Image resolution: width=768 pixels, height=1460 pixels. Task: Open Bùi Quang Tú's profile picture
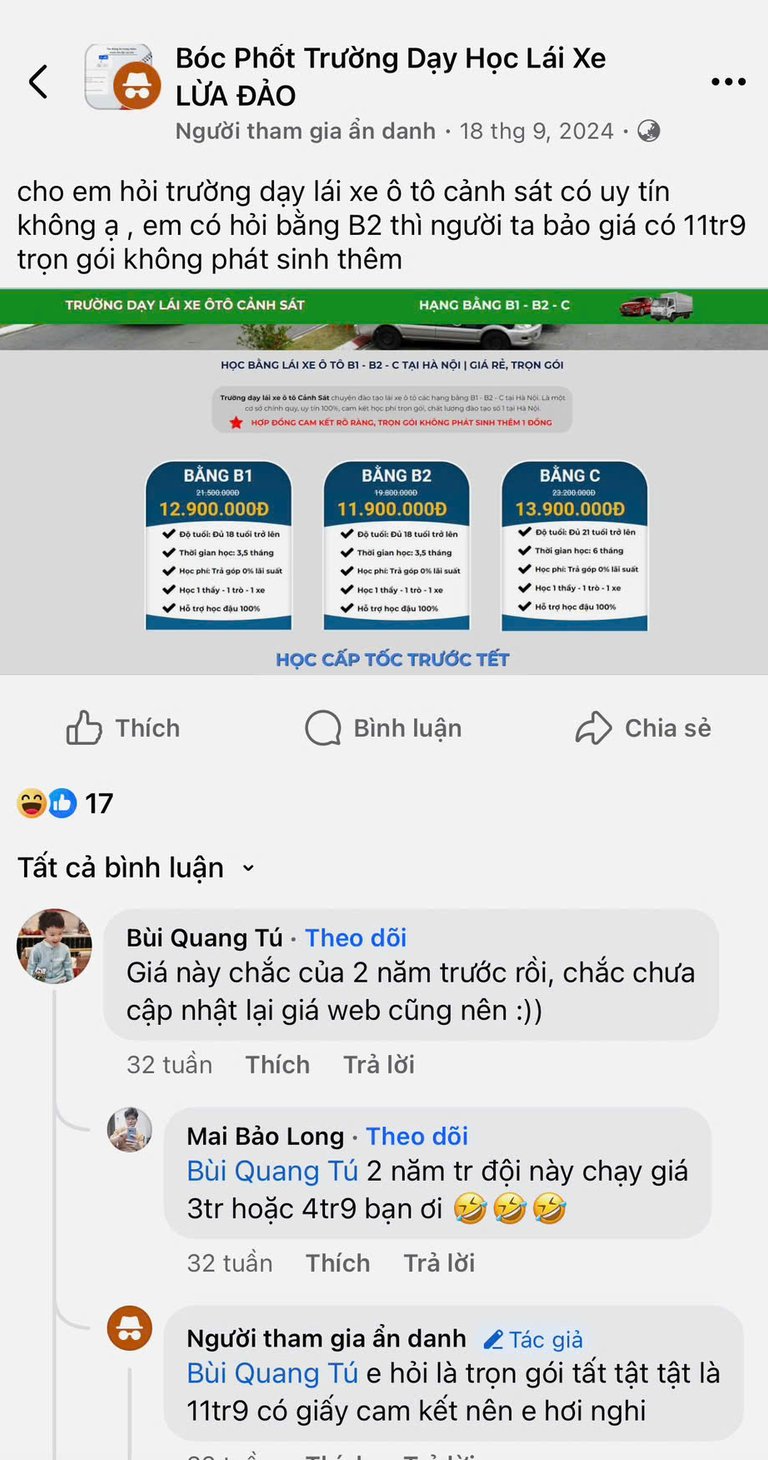pyautogui.click(x=55, y=946)
